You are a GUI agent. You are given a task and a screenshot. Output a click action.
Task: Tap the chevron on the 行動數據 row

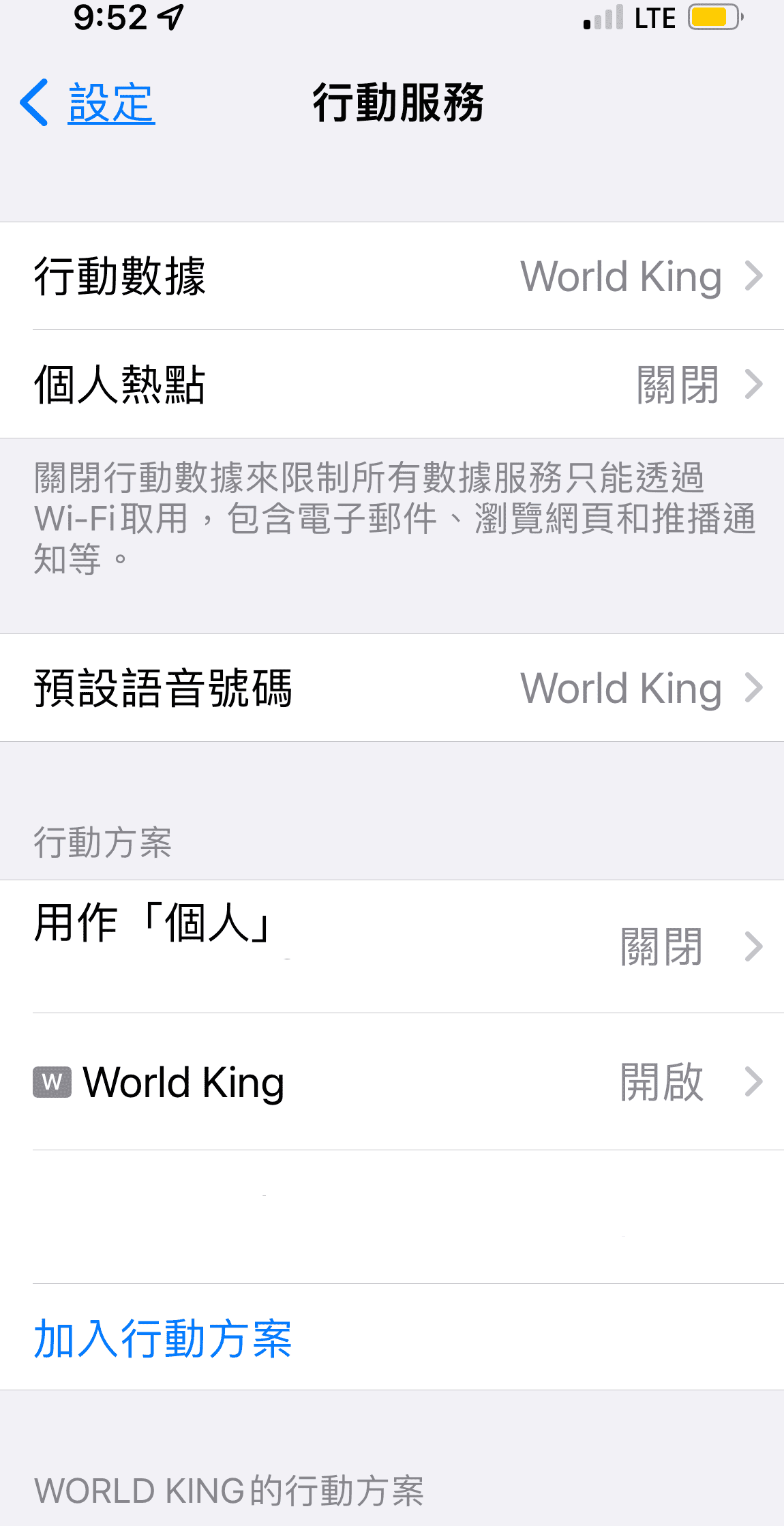point(754,276)
